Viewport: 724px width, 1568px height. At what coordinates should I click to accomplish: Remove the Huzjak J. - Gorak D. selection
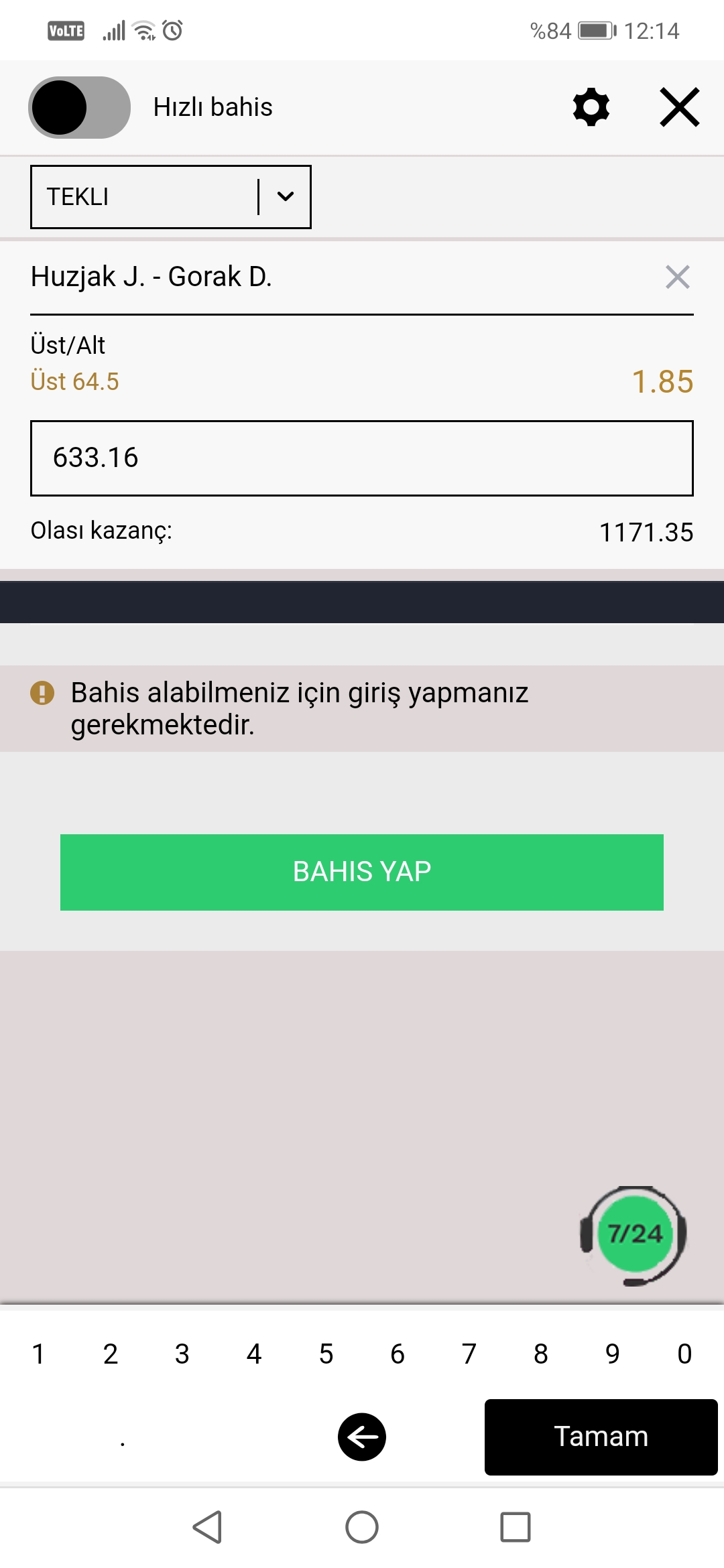tap(678, 277)
